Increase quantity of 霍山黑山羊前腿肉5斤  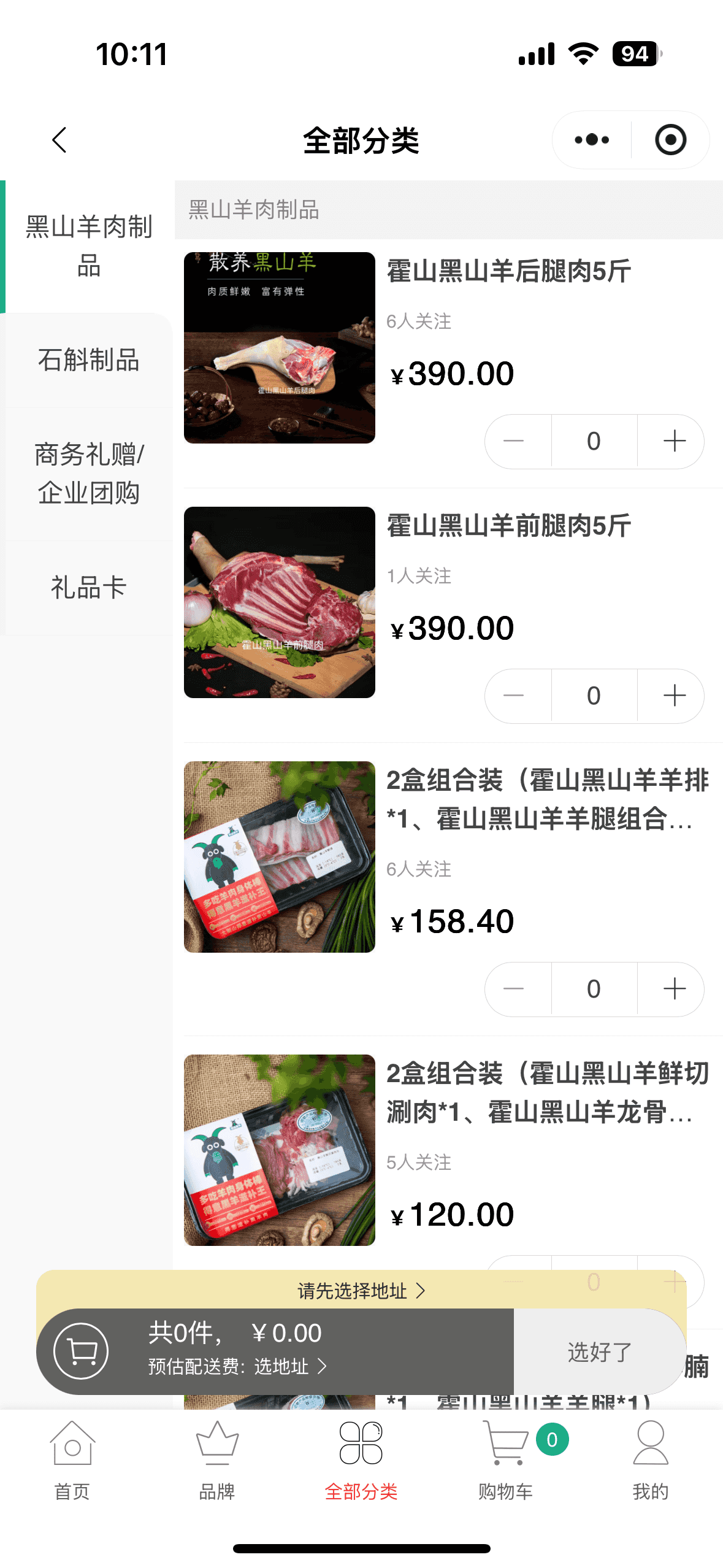coord(674,696)
